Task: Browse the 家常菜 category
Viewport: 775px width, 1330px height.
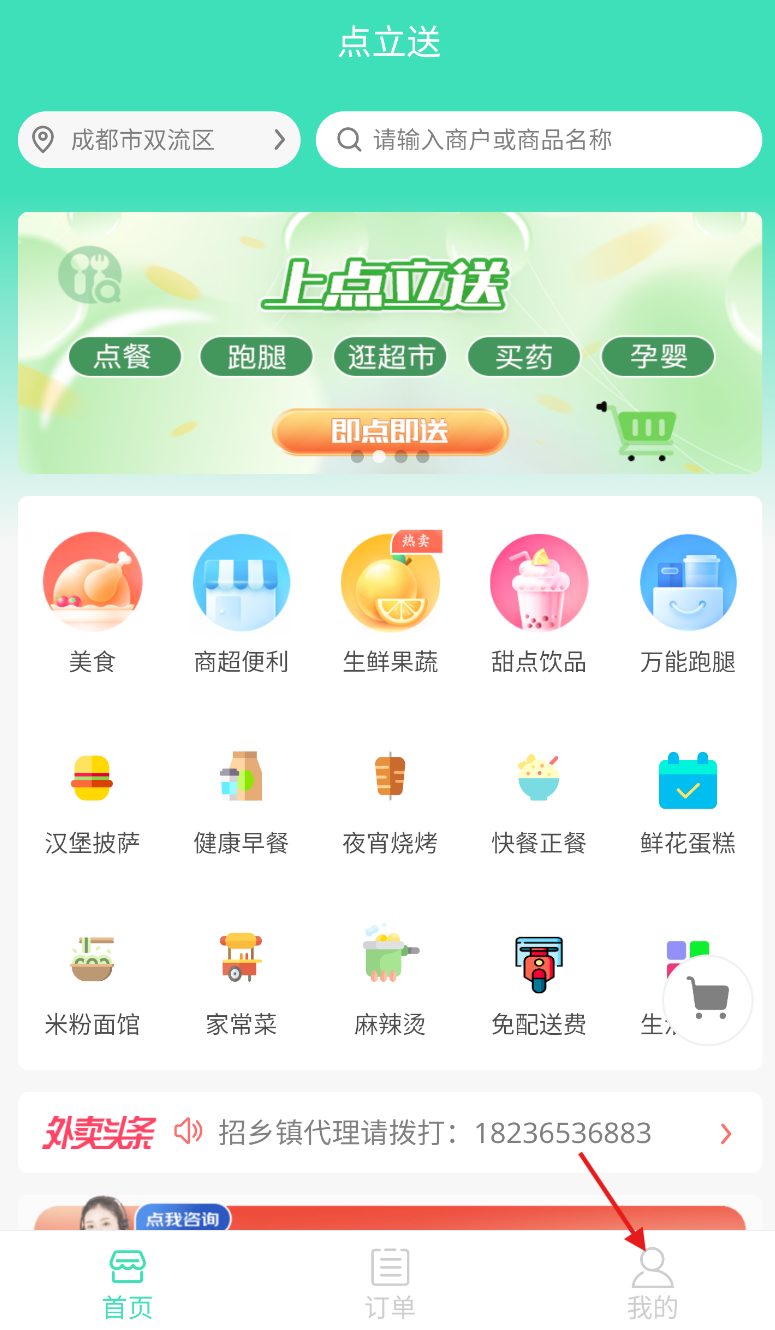Action: pos(241,984)
